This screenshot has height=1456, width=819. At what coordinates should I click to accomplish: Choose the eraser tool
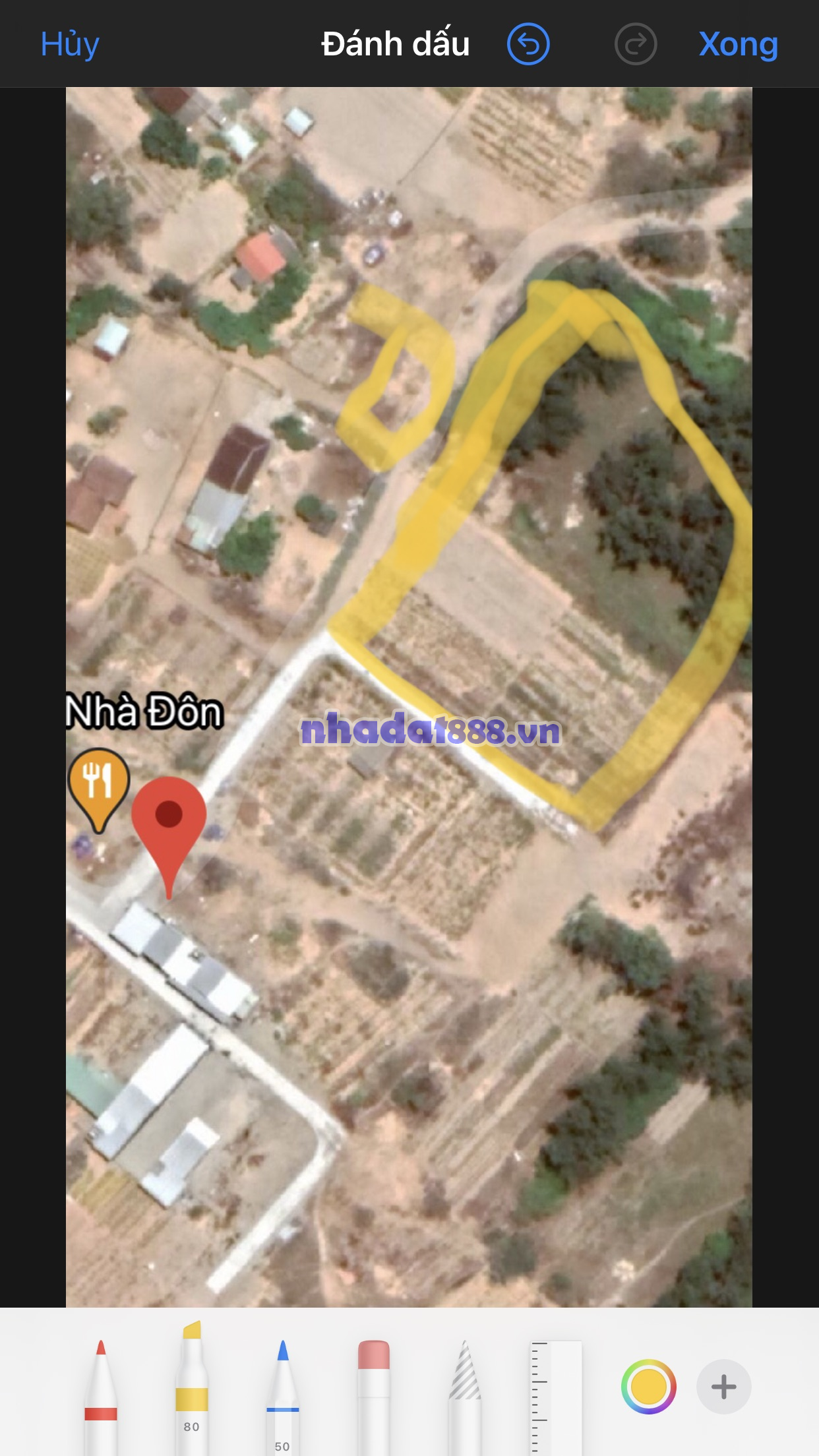tap(374, 1391)
